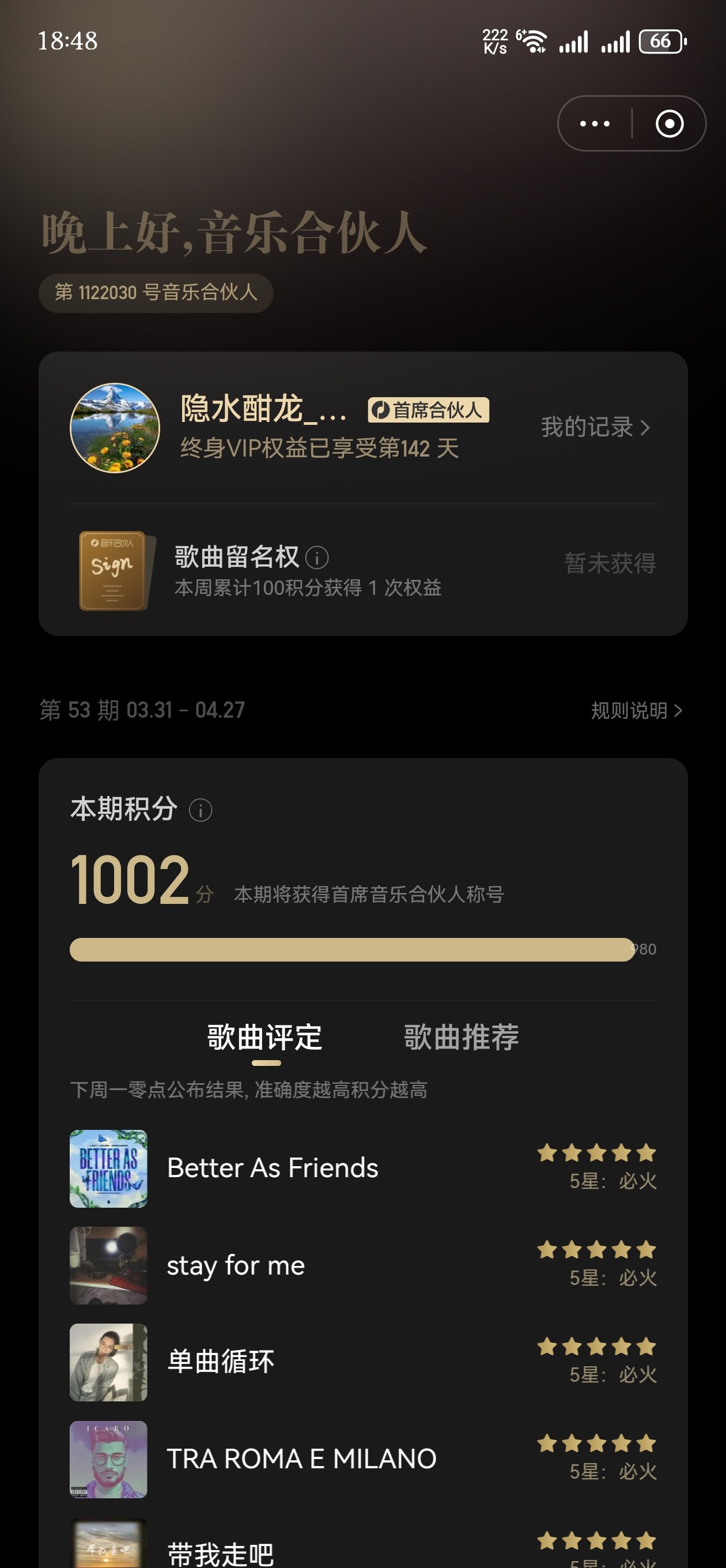Open 规则说明 rules page

(x=636, y=710)
